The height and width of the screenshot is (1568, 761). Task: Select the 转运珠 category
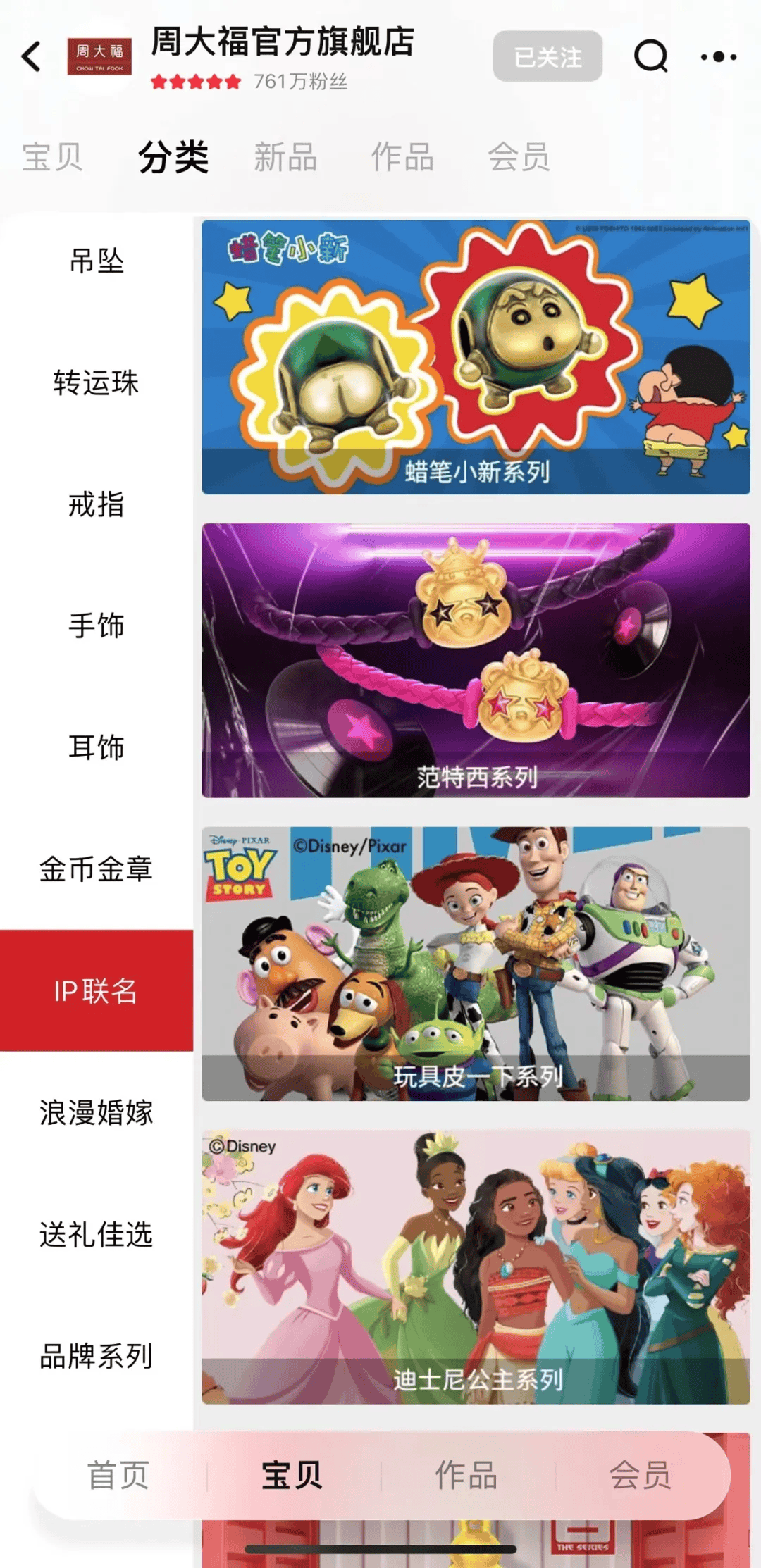pos(97,383)
